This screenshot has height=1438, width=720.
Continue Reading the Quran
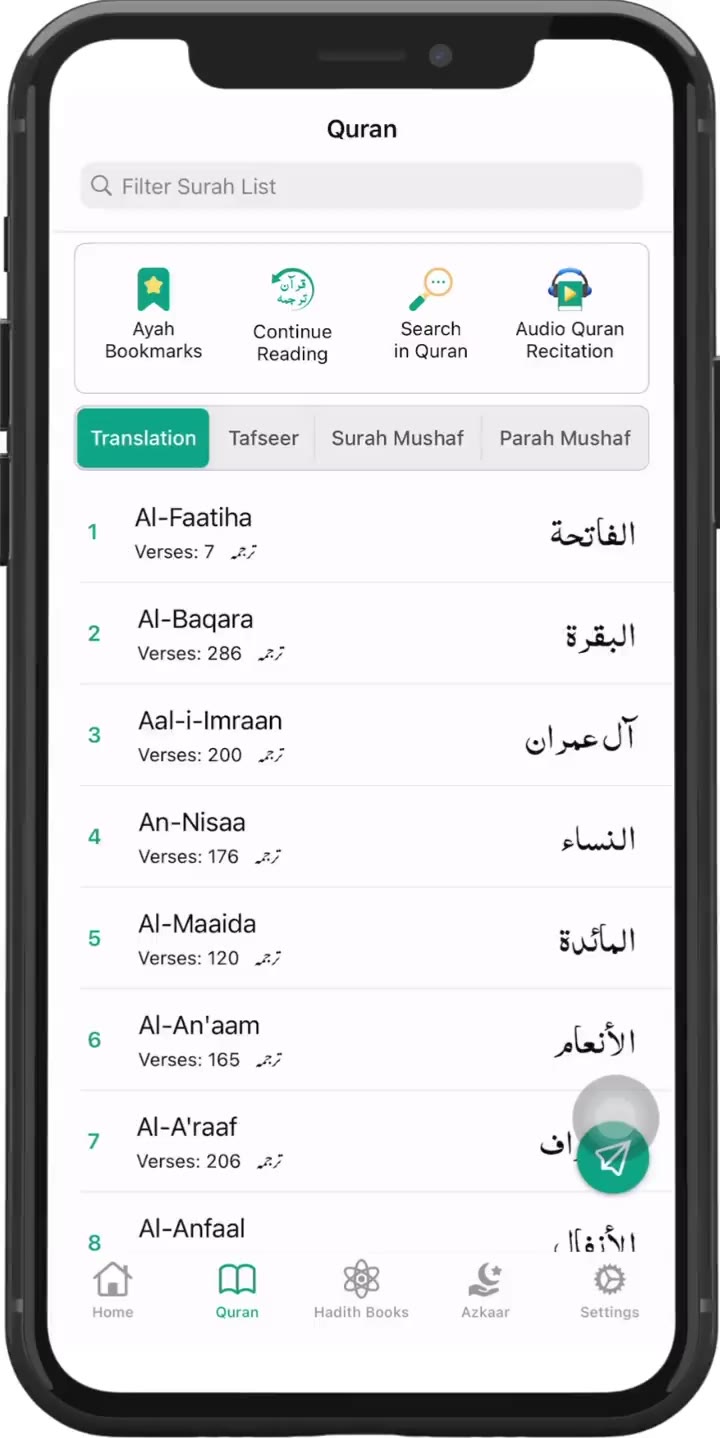pyautogui.click(x=292, y=316)
